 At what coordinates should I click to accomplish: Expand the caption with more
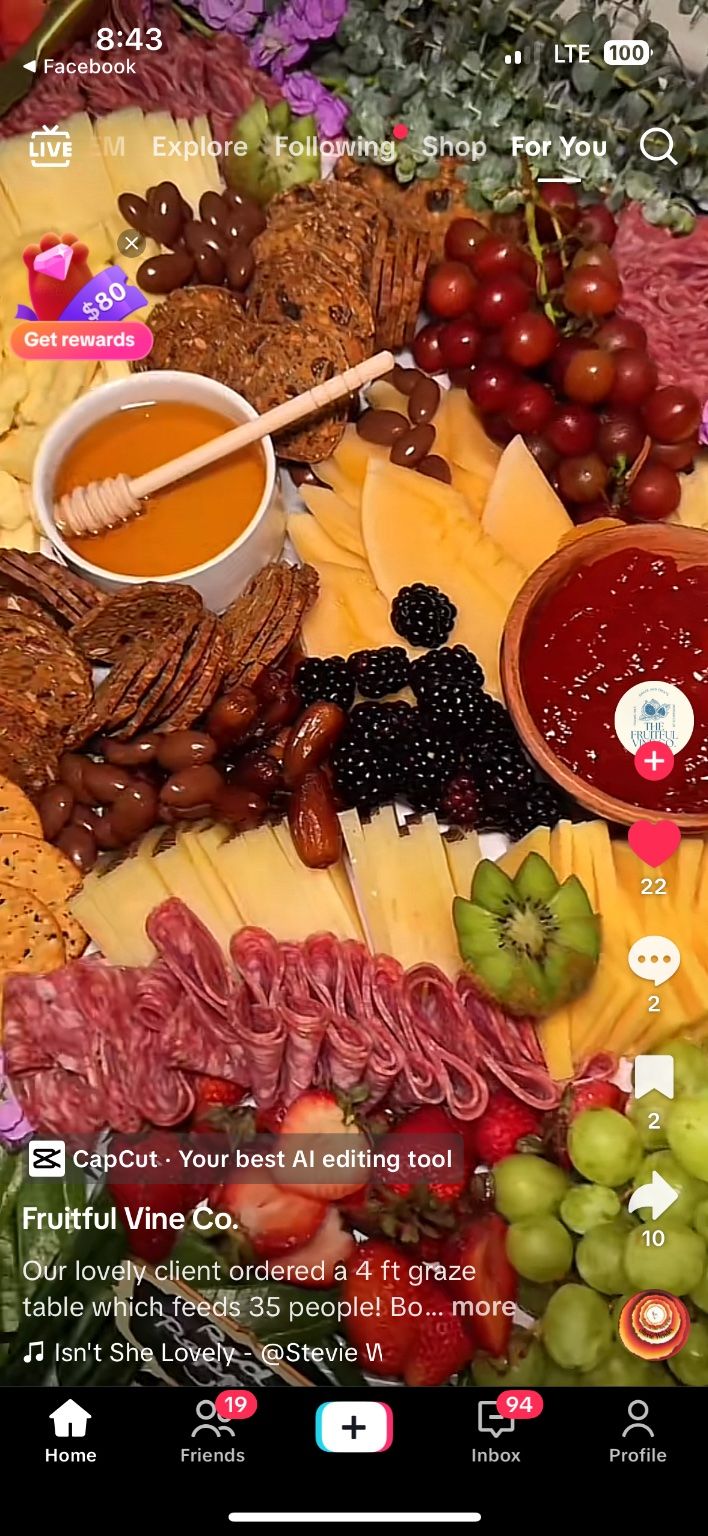point(484,1306)
